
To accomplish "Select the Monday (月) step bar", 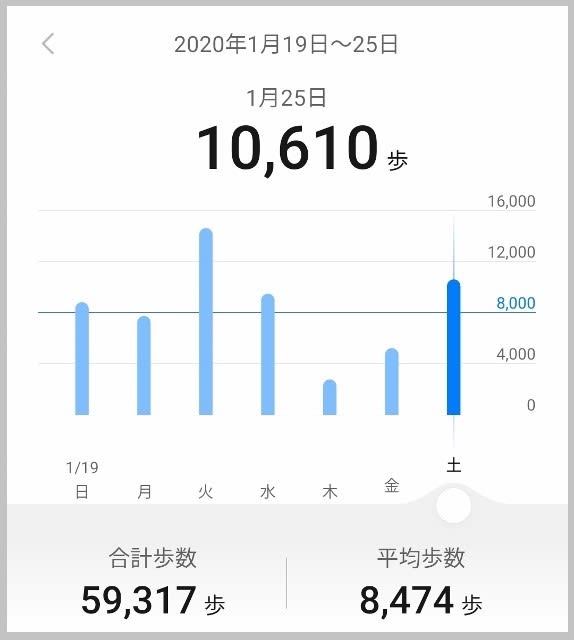I will (x=144, y=365).
